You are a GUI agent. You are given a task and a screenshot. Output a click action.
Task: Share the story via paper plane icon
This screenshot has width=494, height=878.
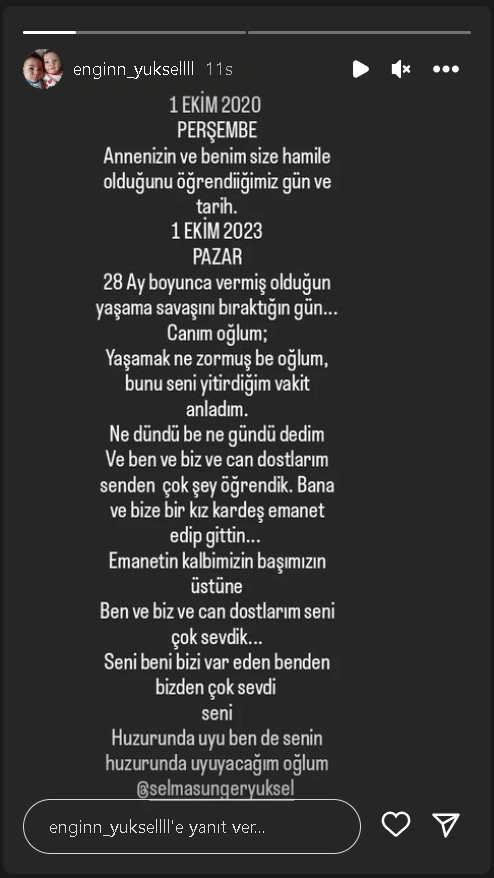tap(446, 825)
